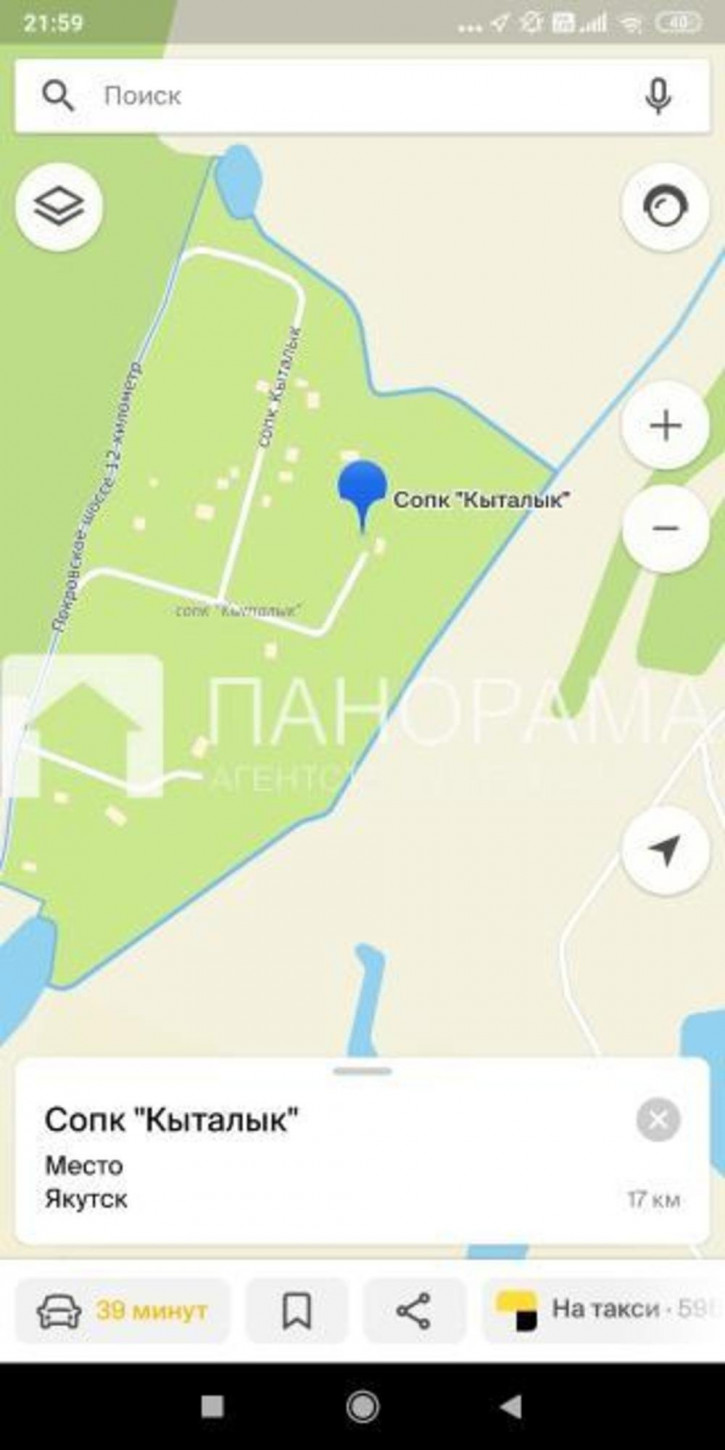Tap the Поиск search field

(340, 96)
